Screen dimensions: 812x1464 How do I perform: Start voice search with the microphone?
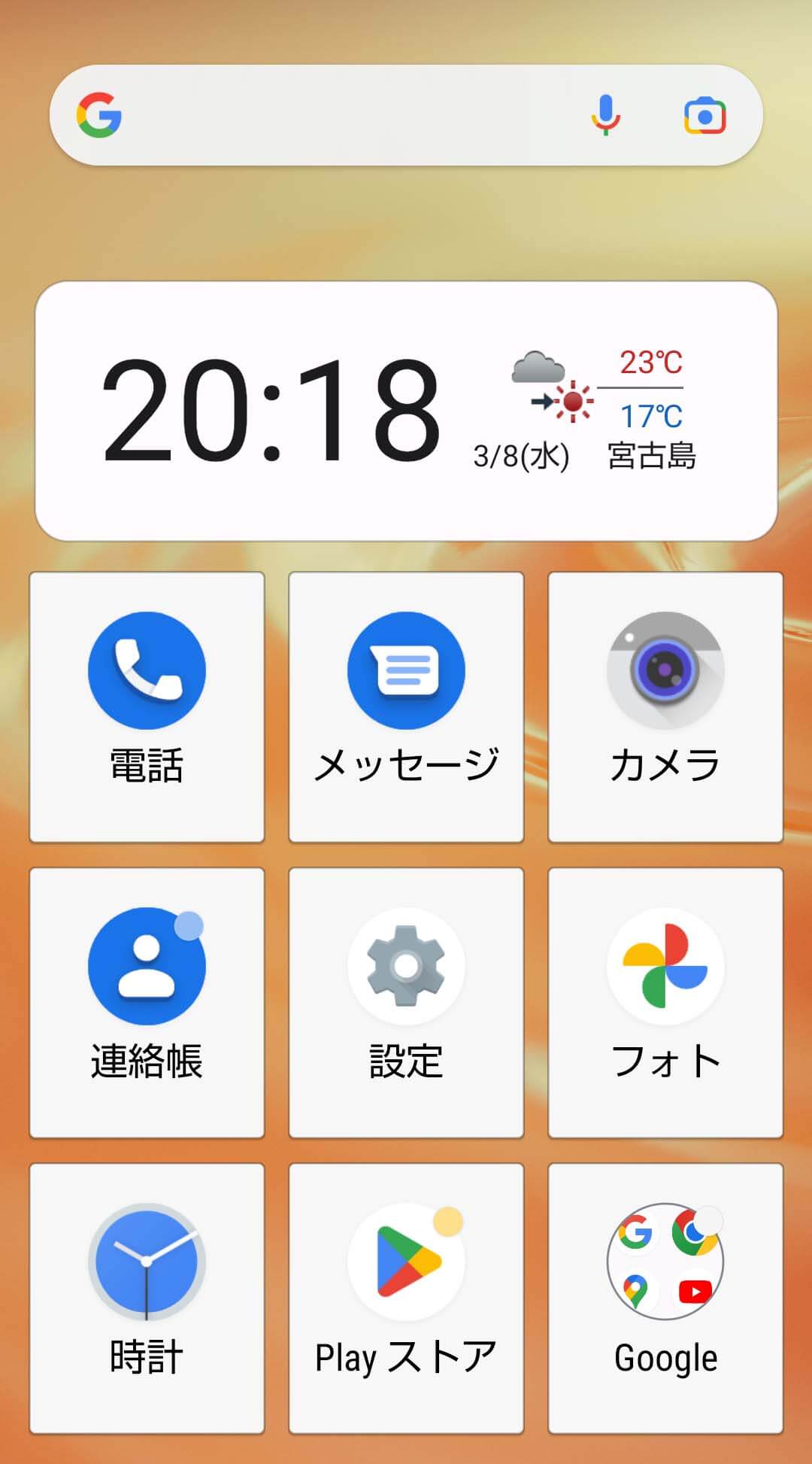tap(605, 115)
